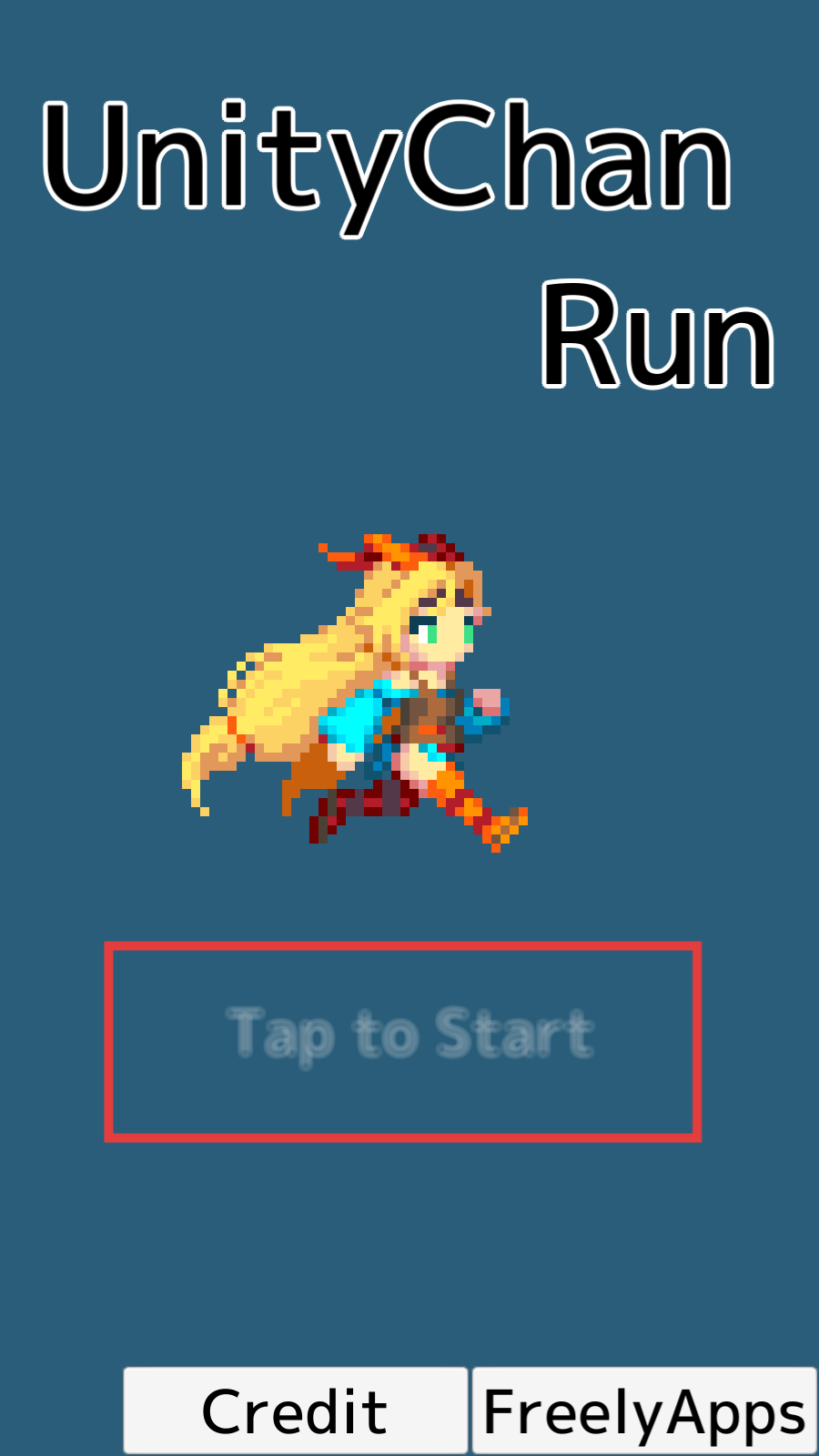
Task: Open the Credit screen
Action: tap(296, 1410)
